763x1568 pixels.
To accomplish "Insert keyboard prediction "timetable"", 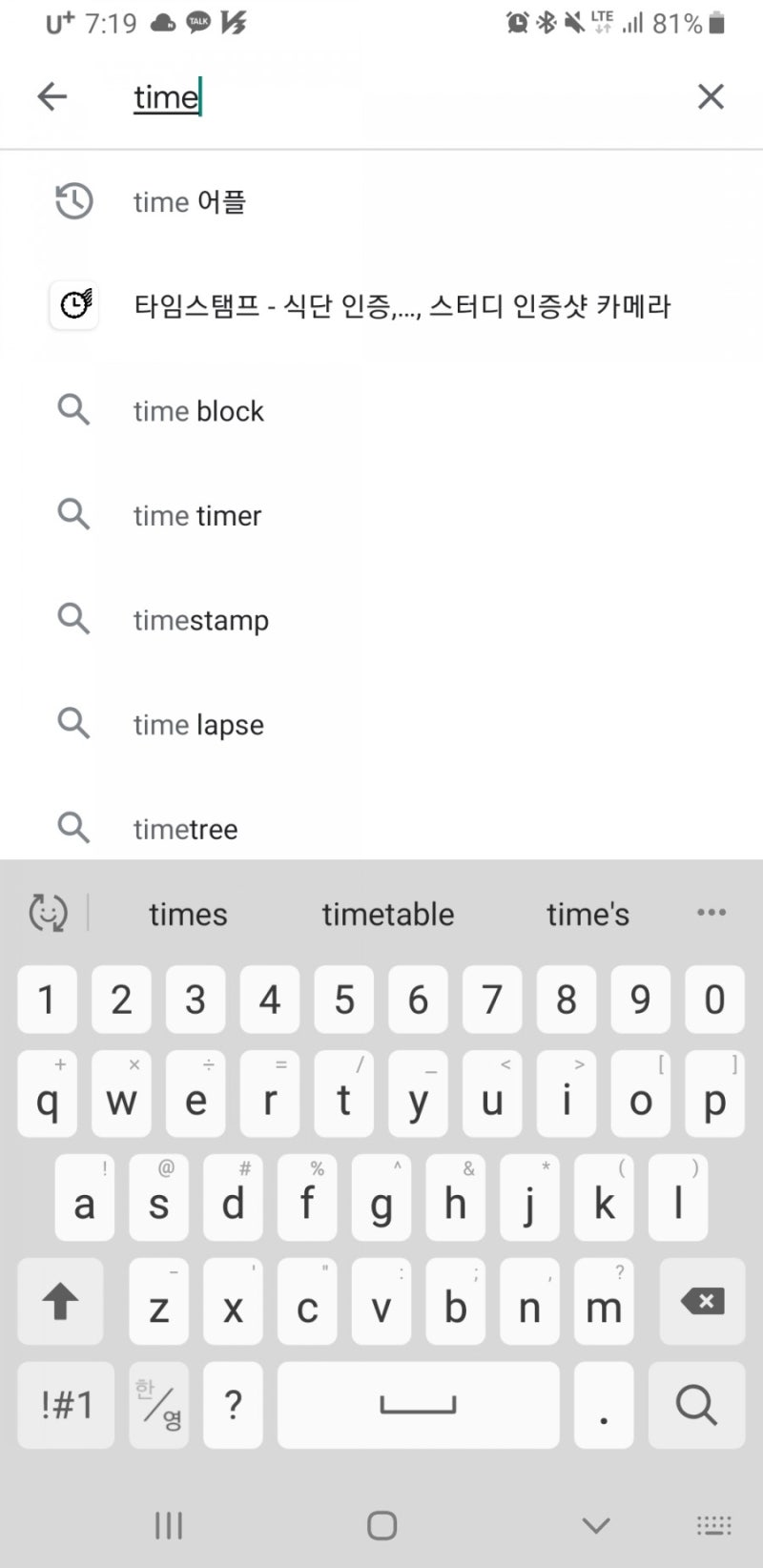I will [x=388, y=914].
